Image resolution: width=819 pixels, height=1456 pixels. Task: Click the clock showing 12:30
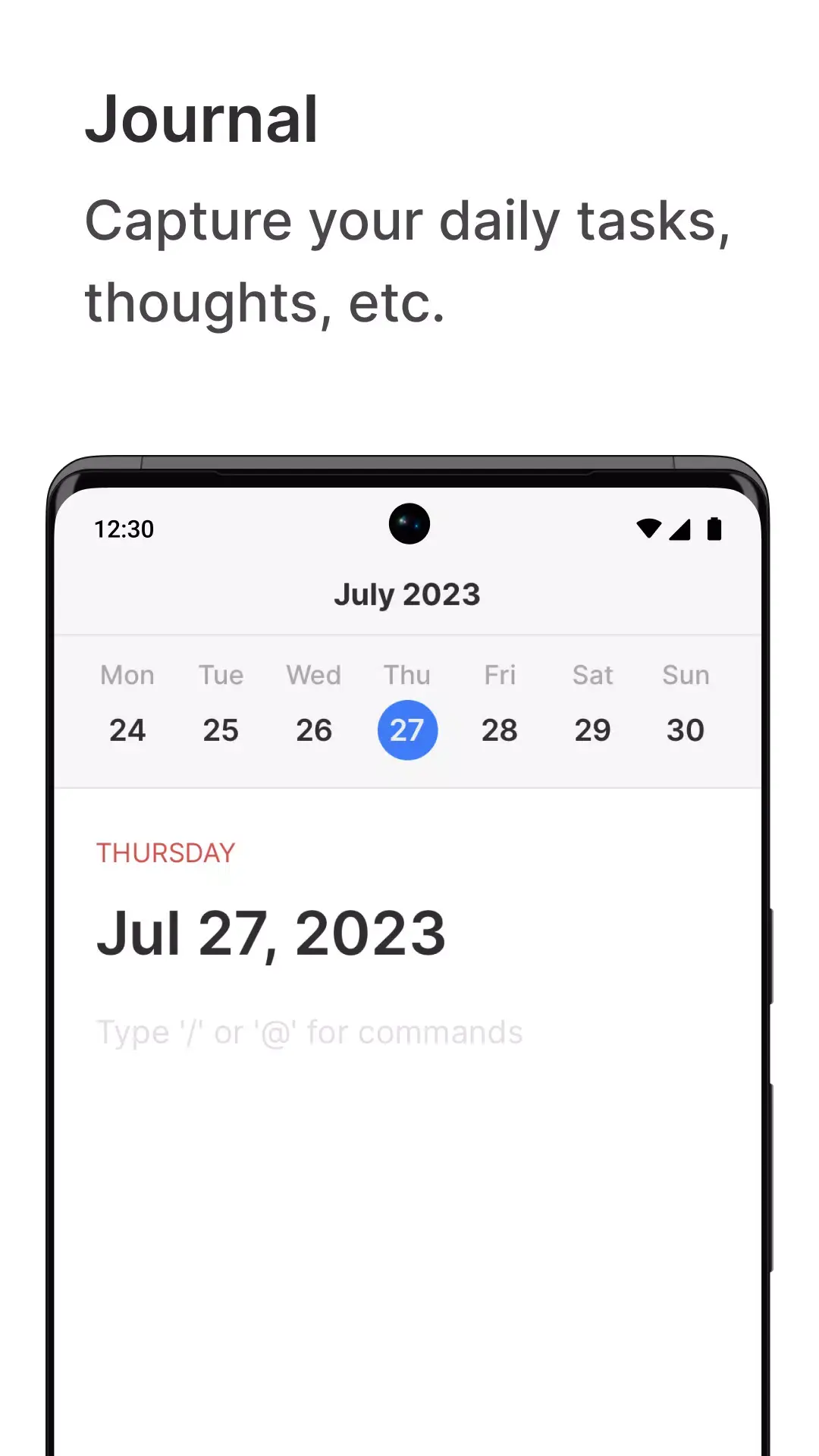pos(123,529)
